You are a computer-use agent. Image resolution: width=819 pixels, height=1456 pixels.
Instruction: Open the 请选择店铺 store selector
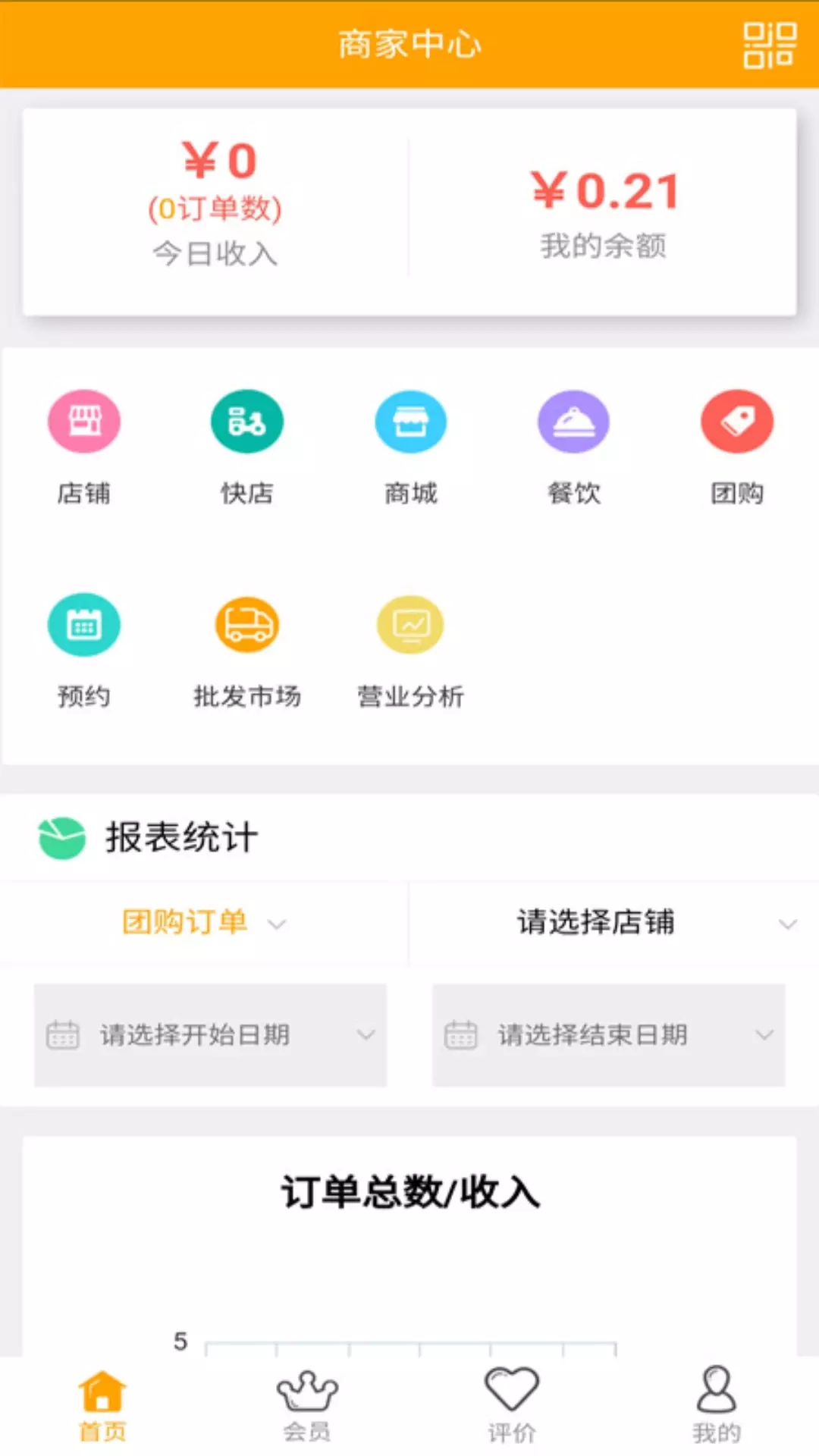613,923
